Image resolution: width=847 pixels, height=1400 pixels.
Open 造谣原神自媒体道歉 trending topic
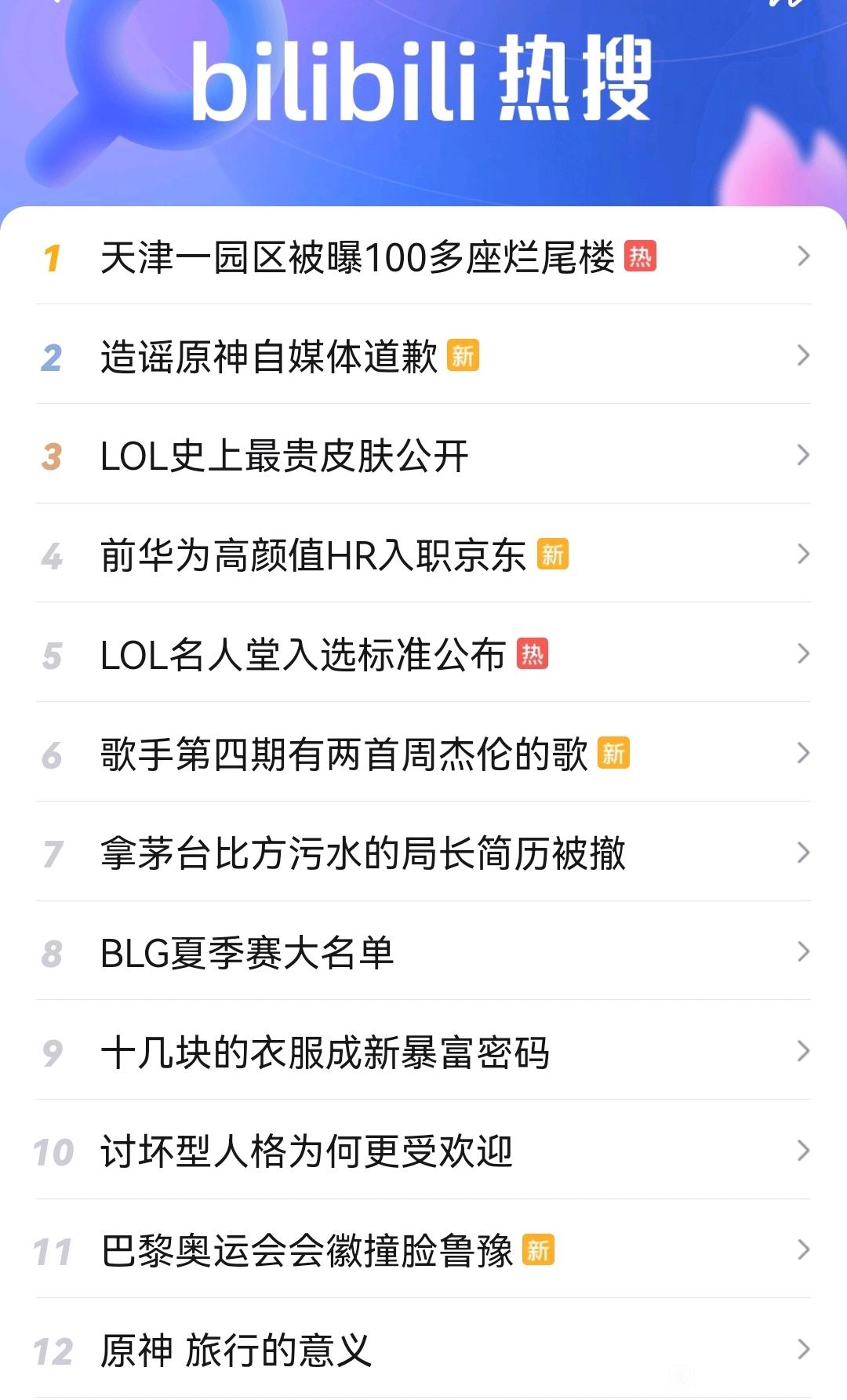(269, 357)
